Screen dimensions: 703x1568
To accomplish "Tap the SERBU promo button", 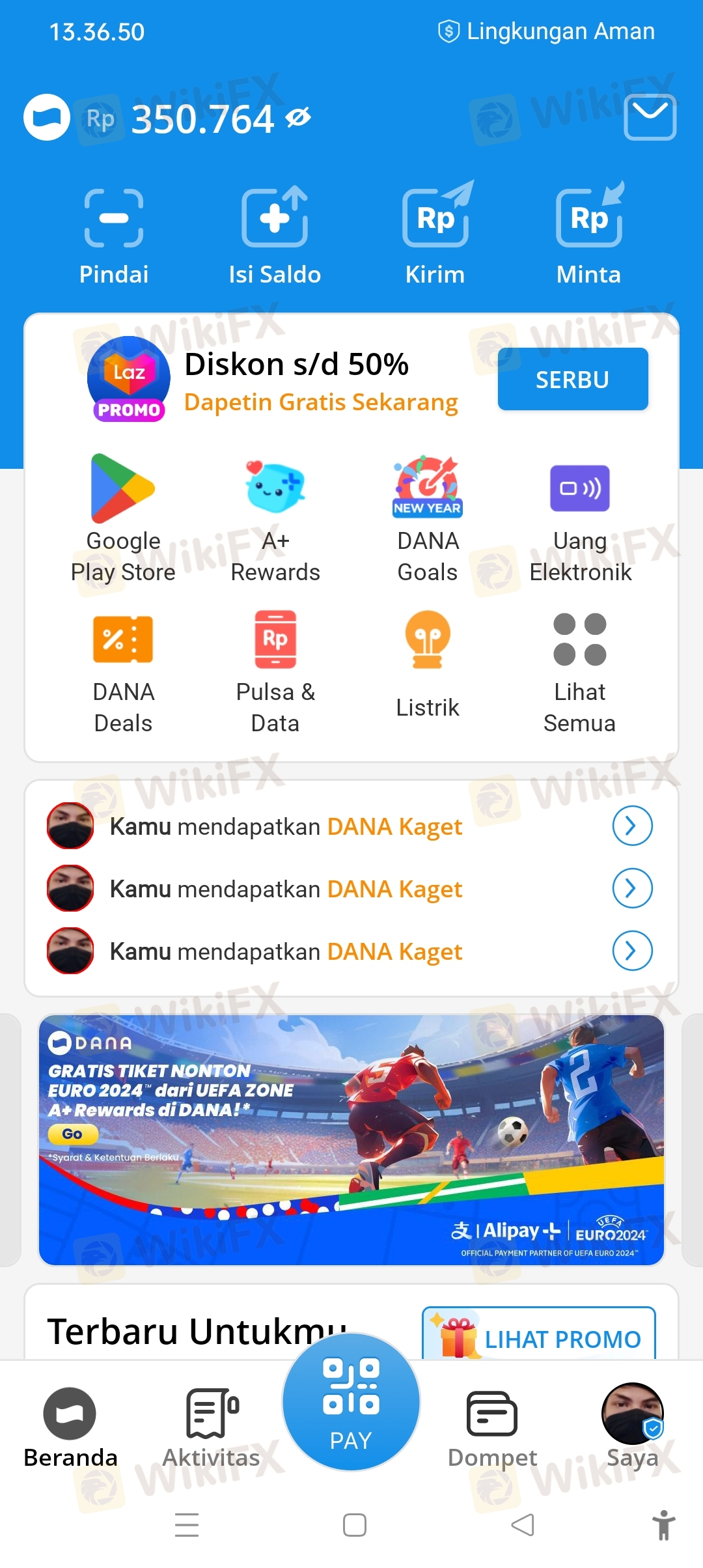I will pyautogui.click(x=572, y=379).
